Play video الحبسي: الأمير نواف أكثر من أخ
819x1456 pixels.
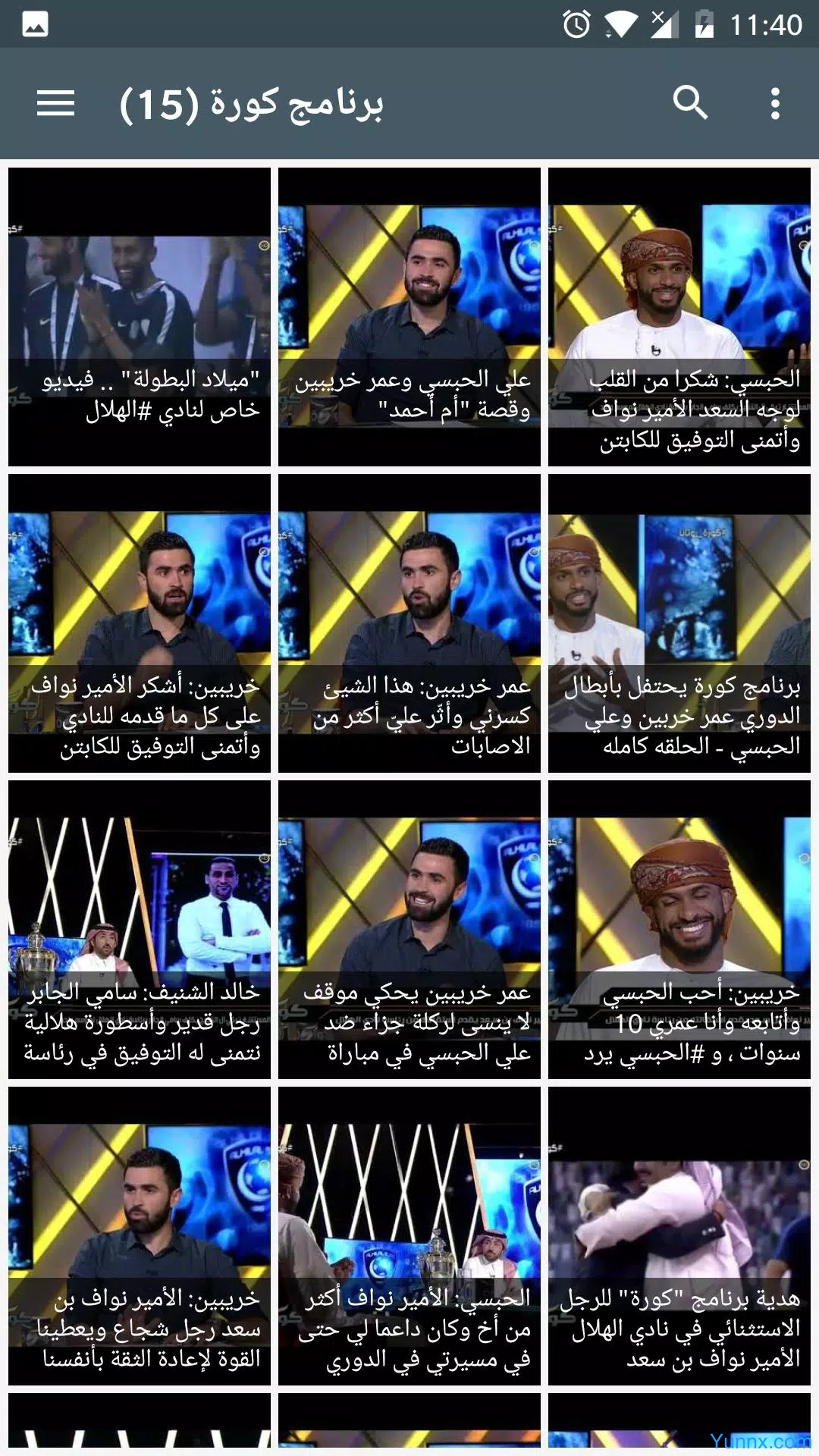coord(409,1236)
